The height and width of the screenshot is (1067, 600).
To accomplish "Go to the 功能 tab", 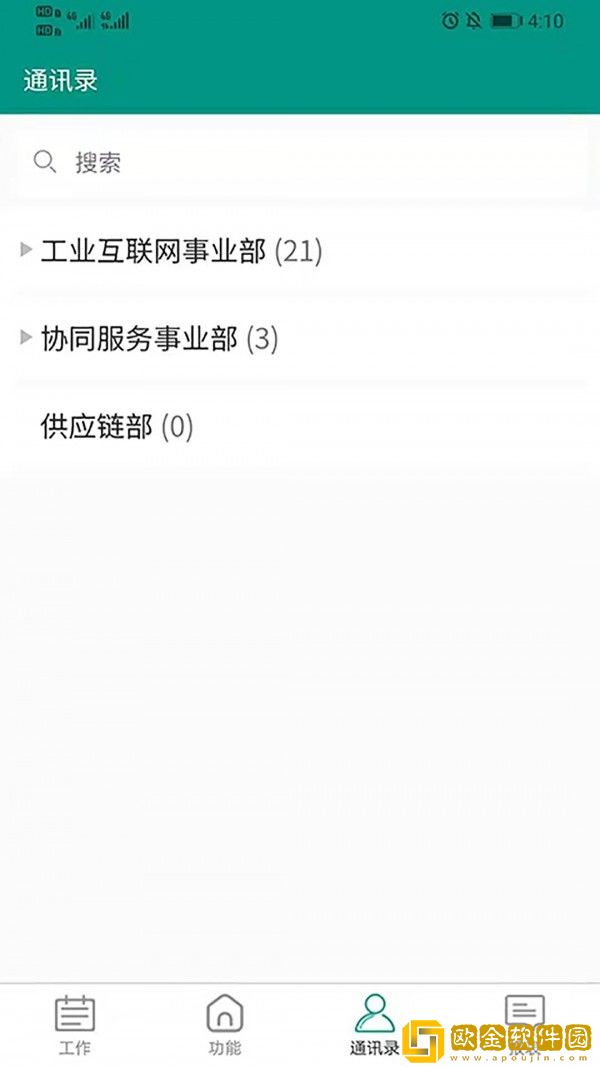I will pyautogui.click(x=225, y=1024).
